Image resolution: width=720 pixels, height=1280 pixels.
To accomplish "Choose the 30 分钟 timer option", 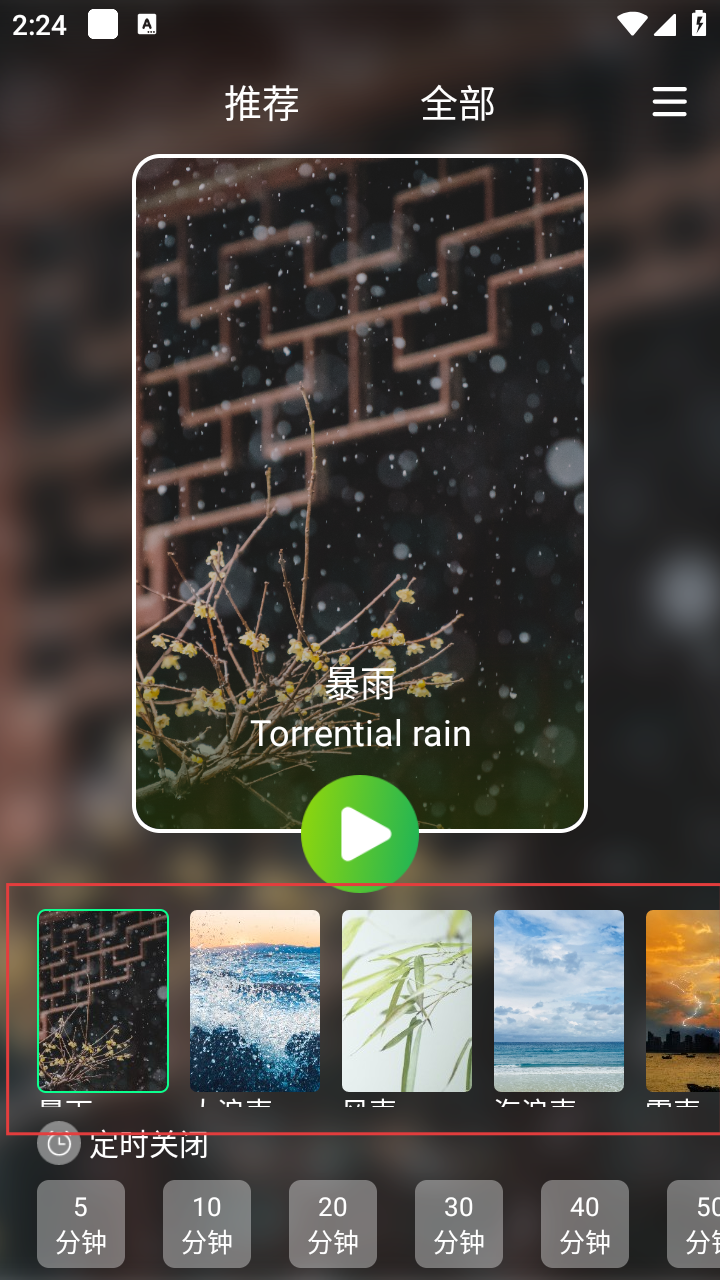I will point(459,1224).
